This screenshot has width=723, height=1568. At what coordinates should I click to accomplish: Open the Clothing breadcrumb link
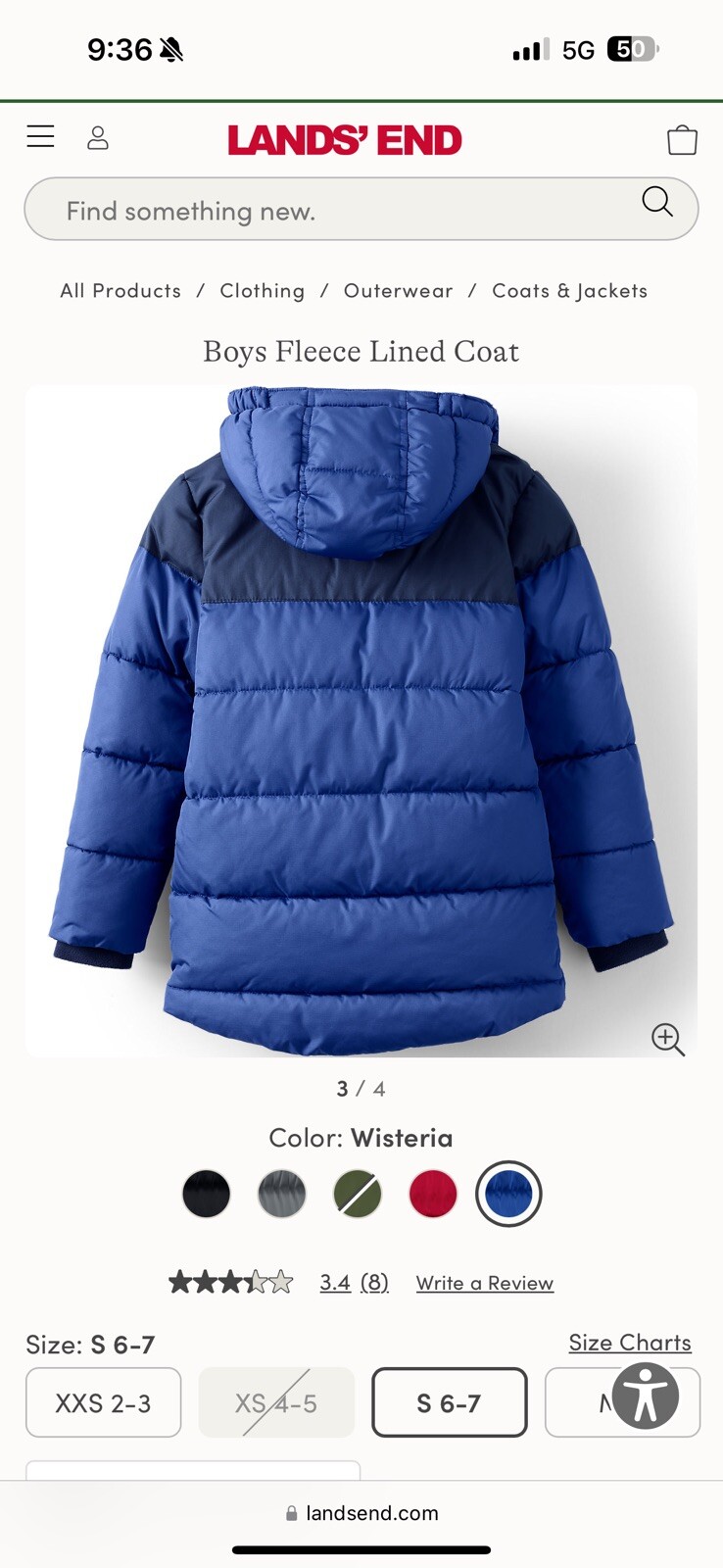click(x=262, y=291)
